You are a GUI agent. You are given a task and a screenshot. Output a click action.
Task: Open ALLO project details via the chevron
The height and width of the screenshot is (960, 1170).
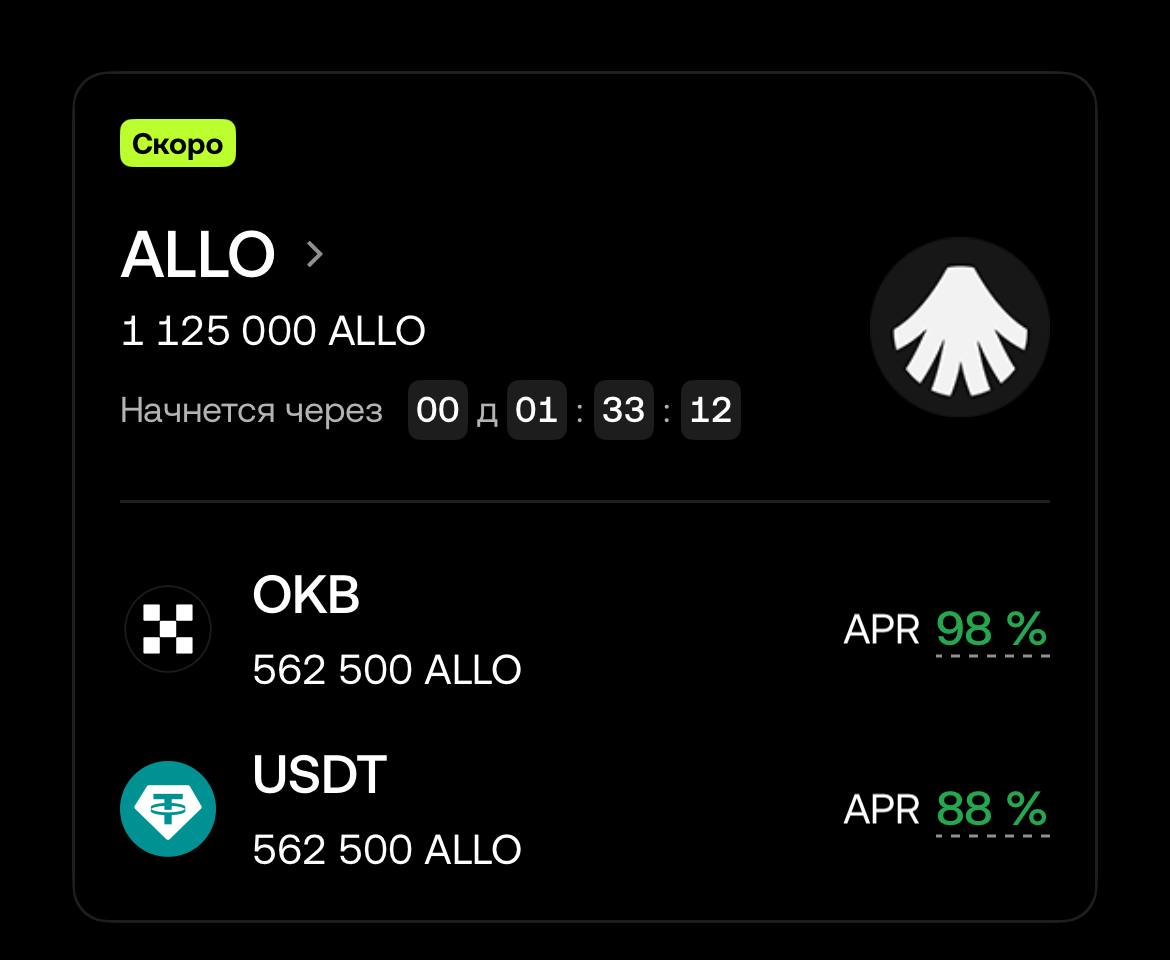(x=314, y=255)
